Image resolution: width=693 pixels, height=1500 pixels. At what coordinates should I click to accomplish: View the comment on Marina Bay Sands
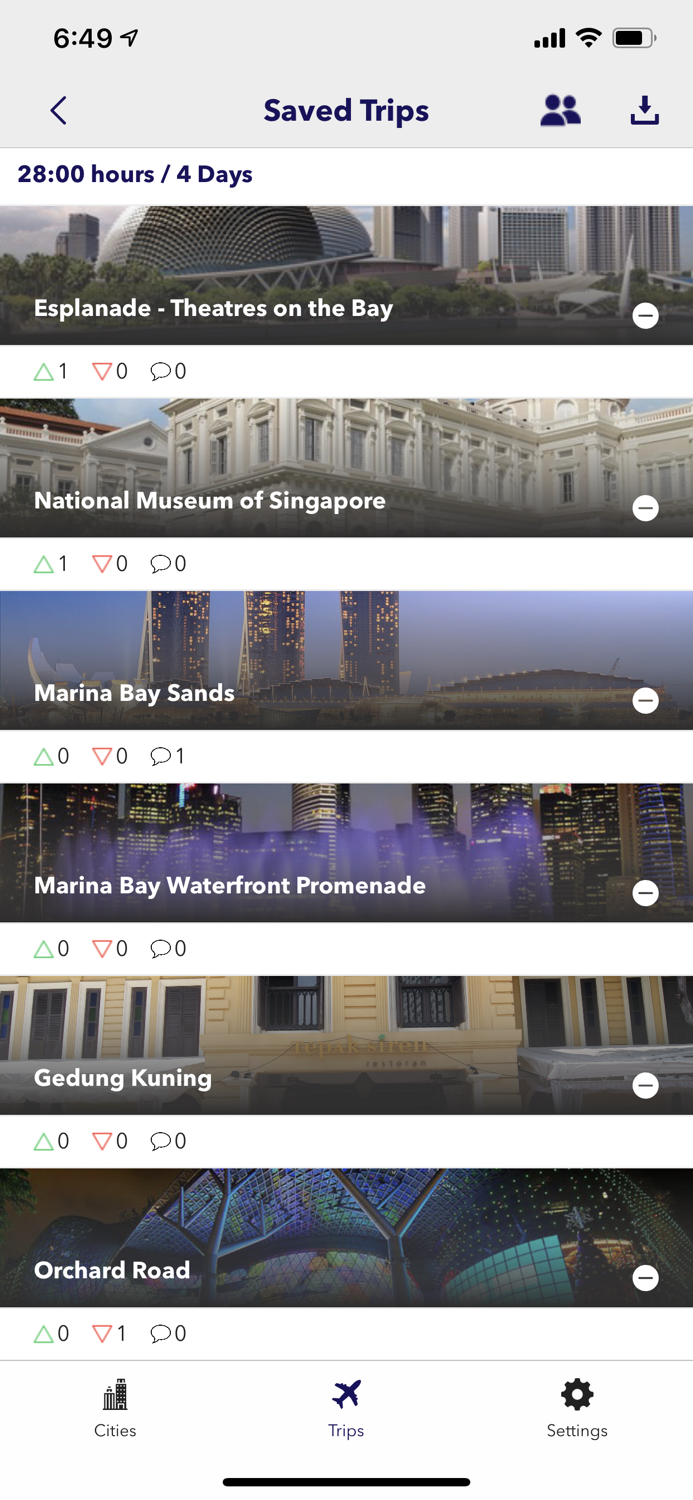[x=161, y=757]
